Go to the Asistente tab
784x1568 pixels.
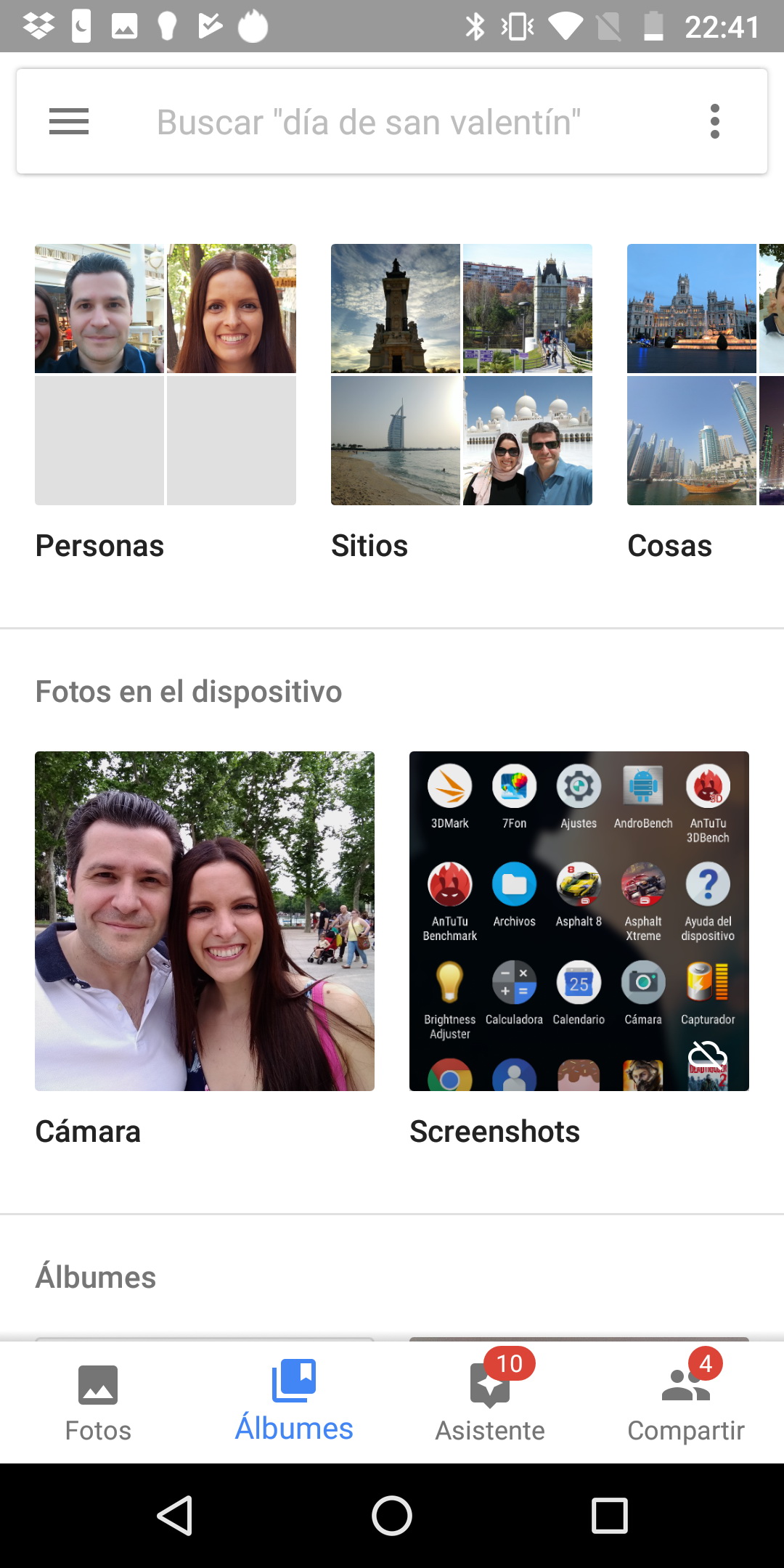(490, 1402)
